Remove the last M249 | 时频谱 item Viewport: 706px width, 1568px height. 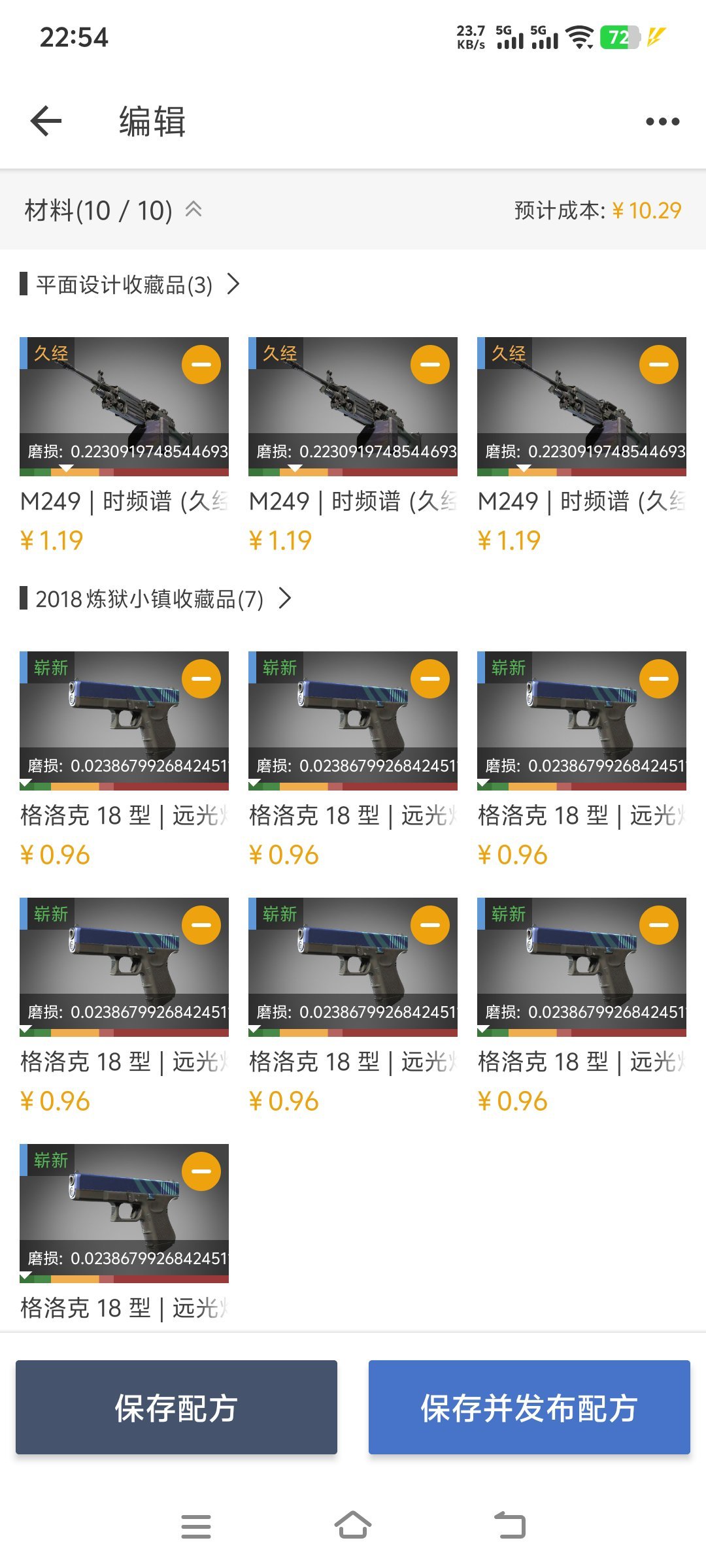pos(659,365)
